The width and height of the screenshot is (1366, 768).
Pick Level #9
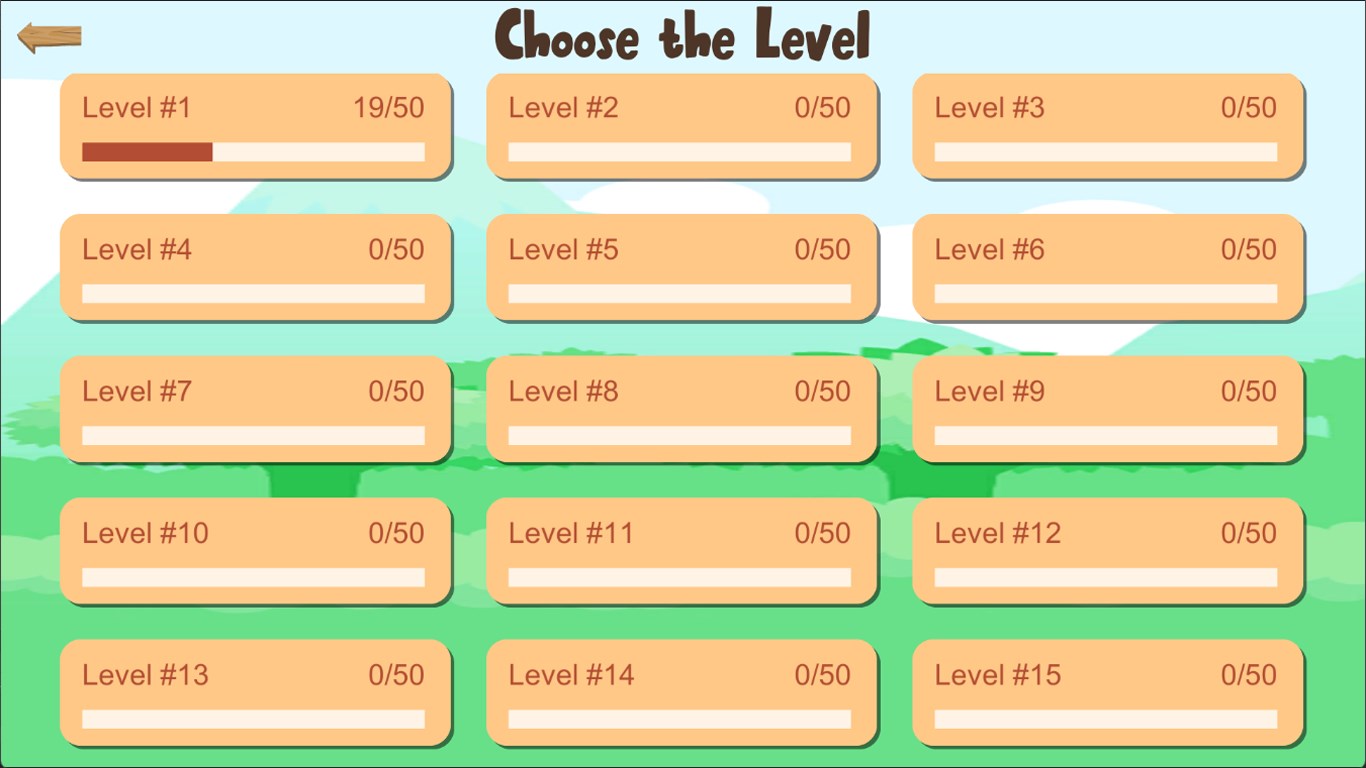pyautogui.click(x=1107, y=410)
